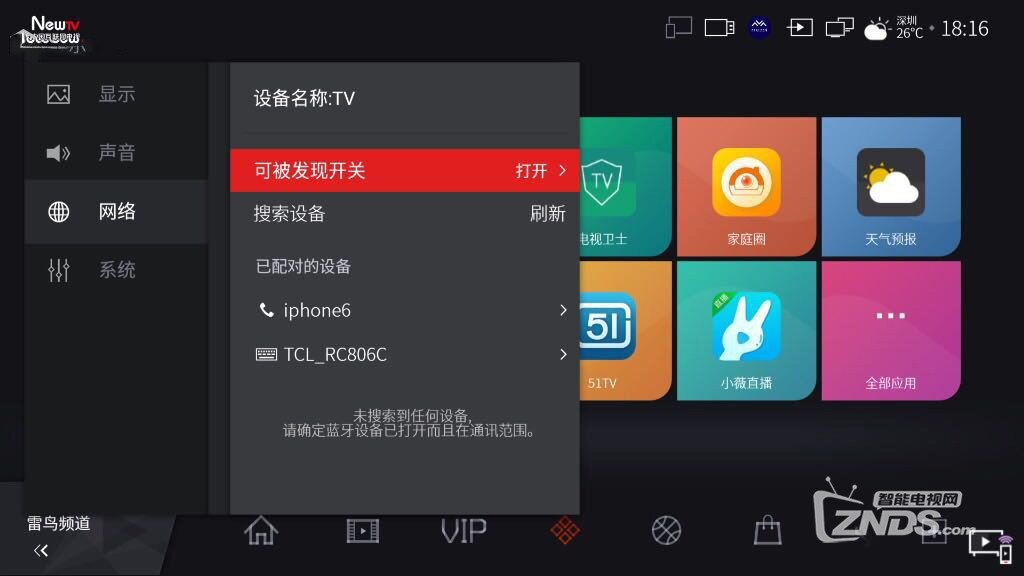This screenshot has height=576, width=1024.
Task: Open paired device iphone6
Action: click(x=404, y=310)
